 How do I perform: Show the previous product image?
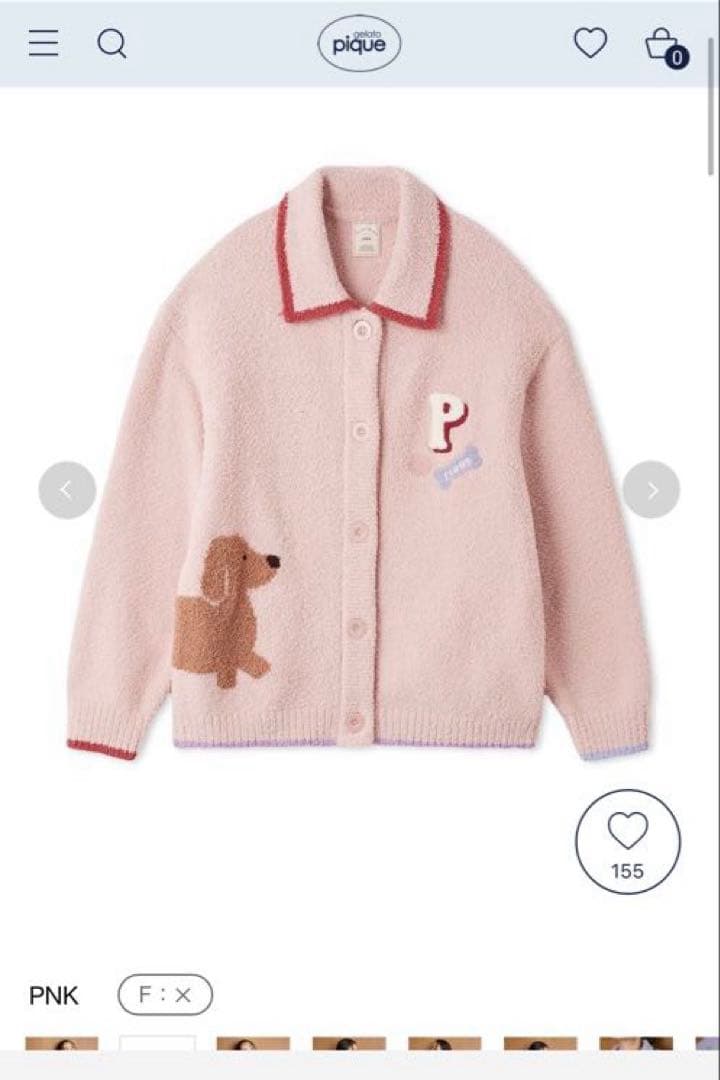tap(67, 490)
